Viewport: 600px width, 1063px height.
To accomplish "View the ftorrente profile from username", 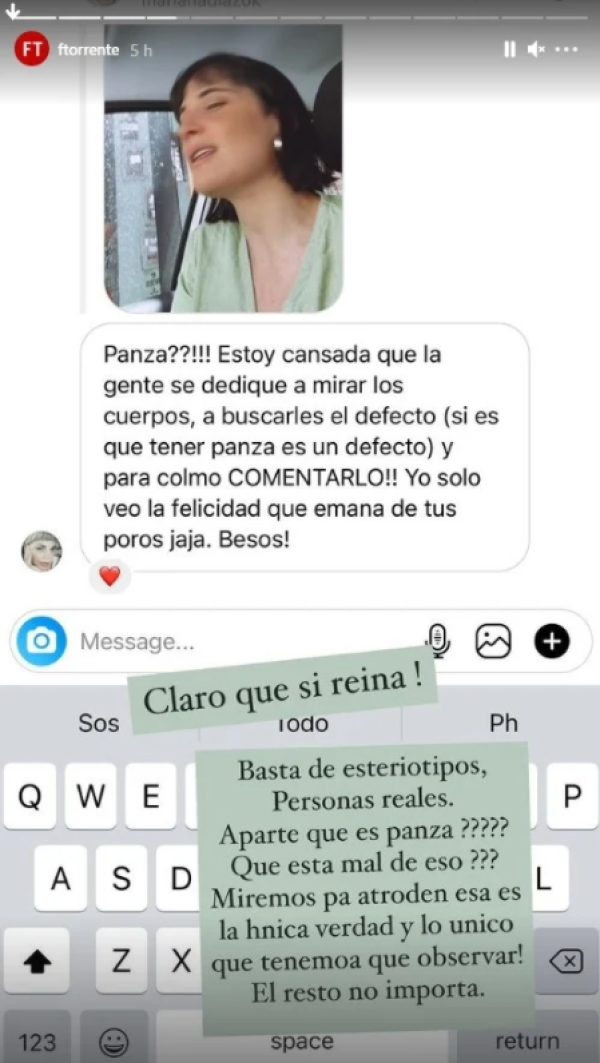I will (x=90, y=49).
